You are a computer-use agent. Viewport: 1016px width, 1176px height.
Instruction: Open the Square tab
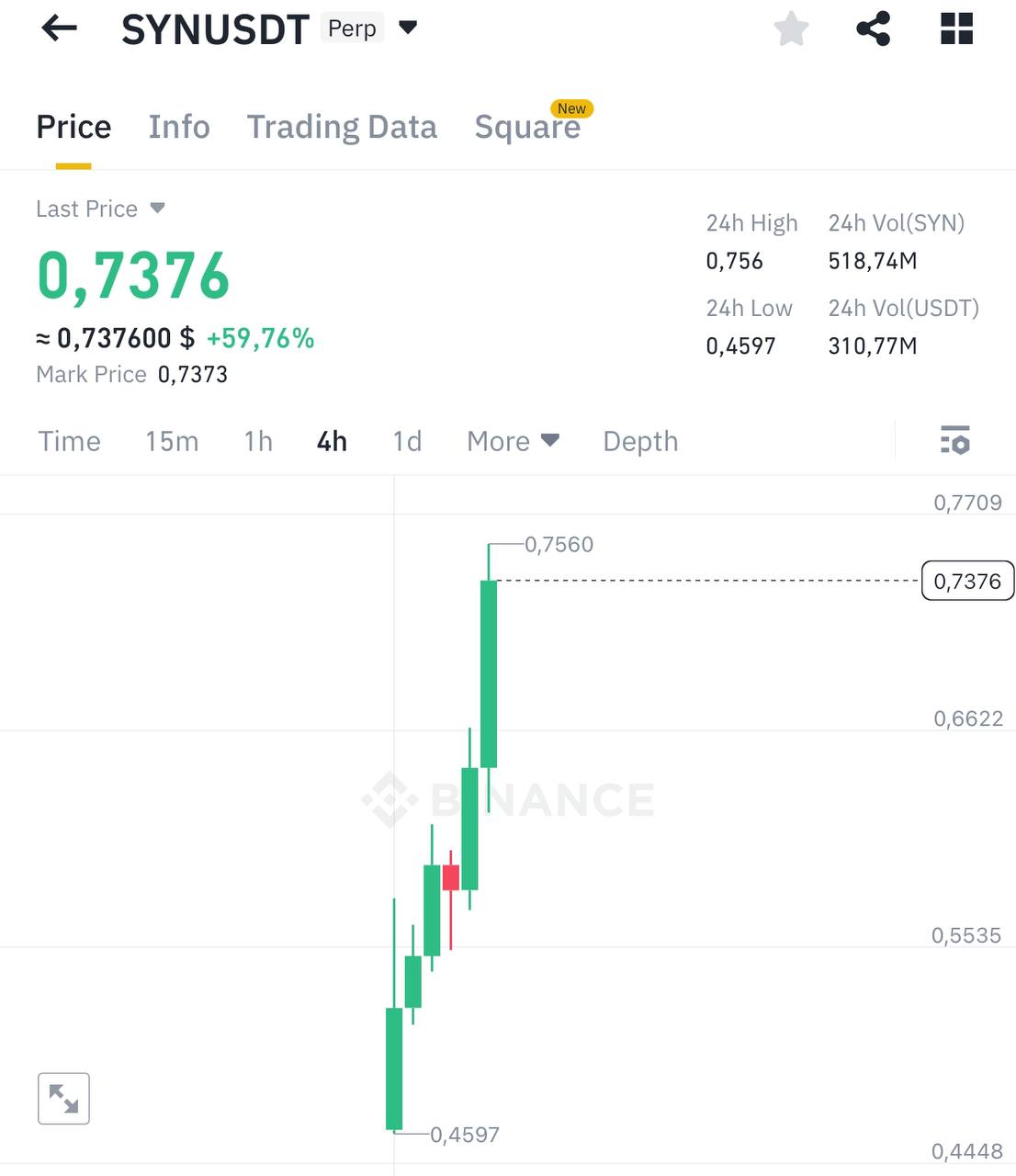pos(527,127)
